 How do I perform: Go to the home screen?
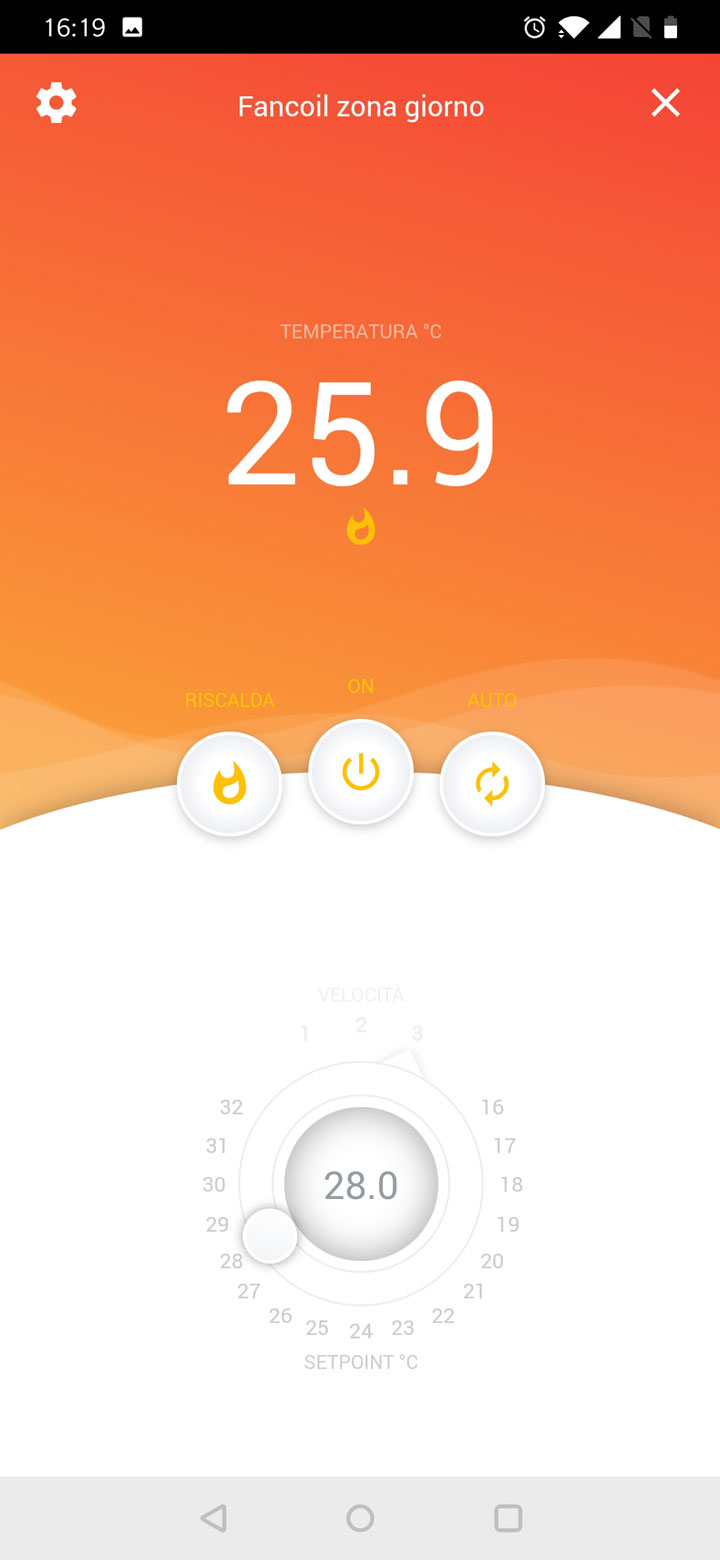tap(360, 1518)
